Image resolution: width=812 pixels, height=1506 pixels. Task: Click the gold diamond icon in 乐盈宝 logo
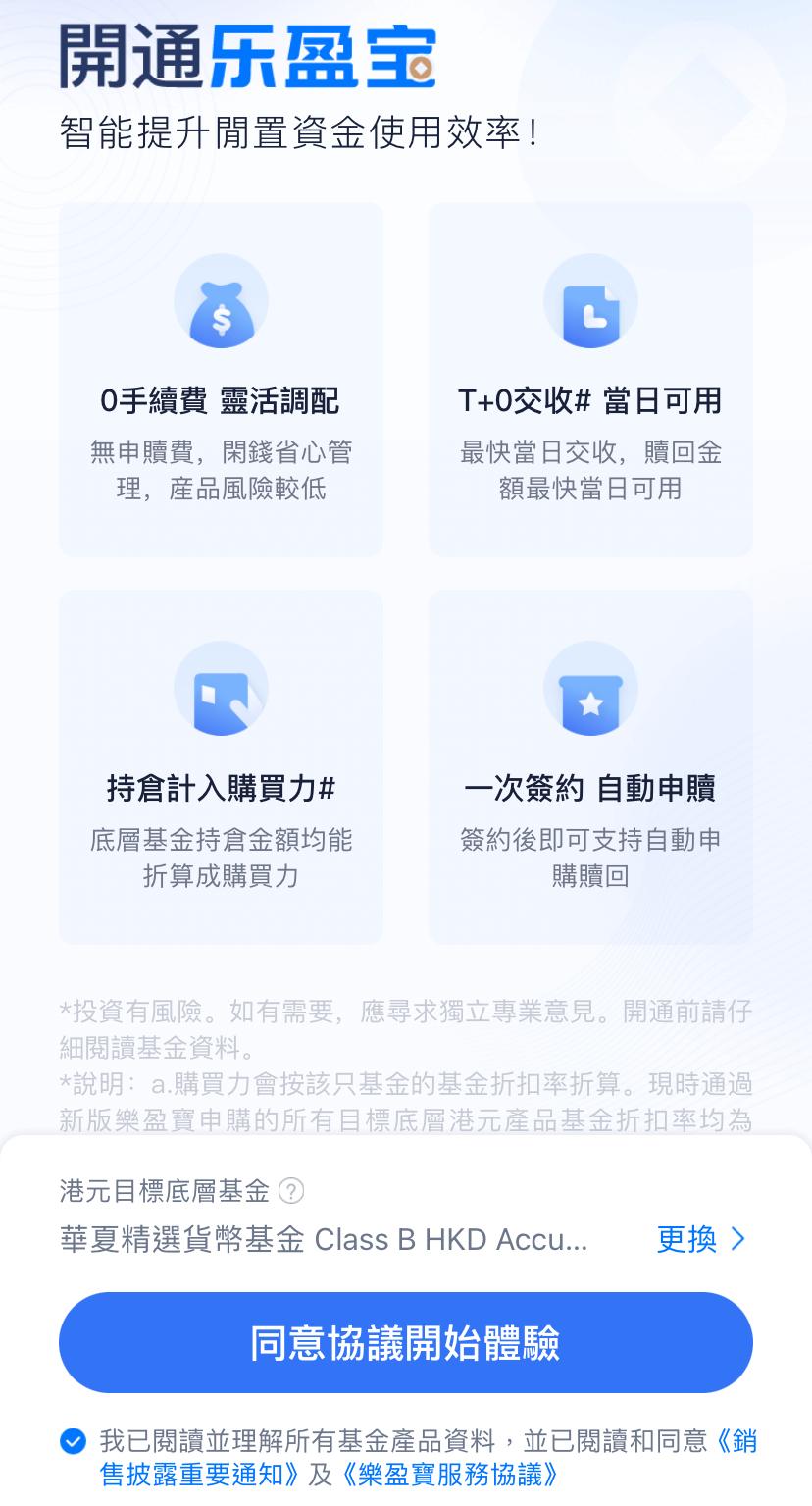tap(423, 68)
